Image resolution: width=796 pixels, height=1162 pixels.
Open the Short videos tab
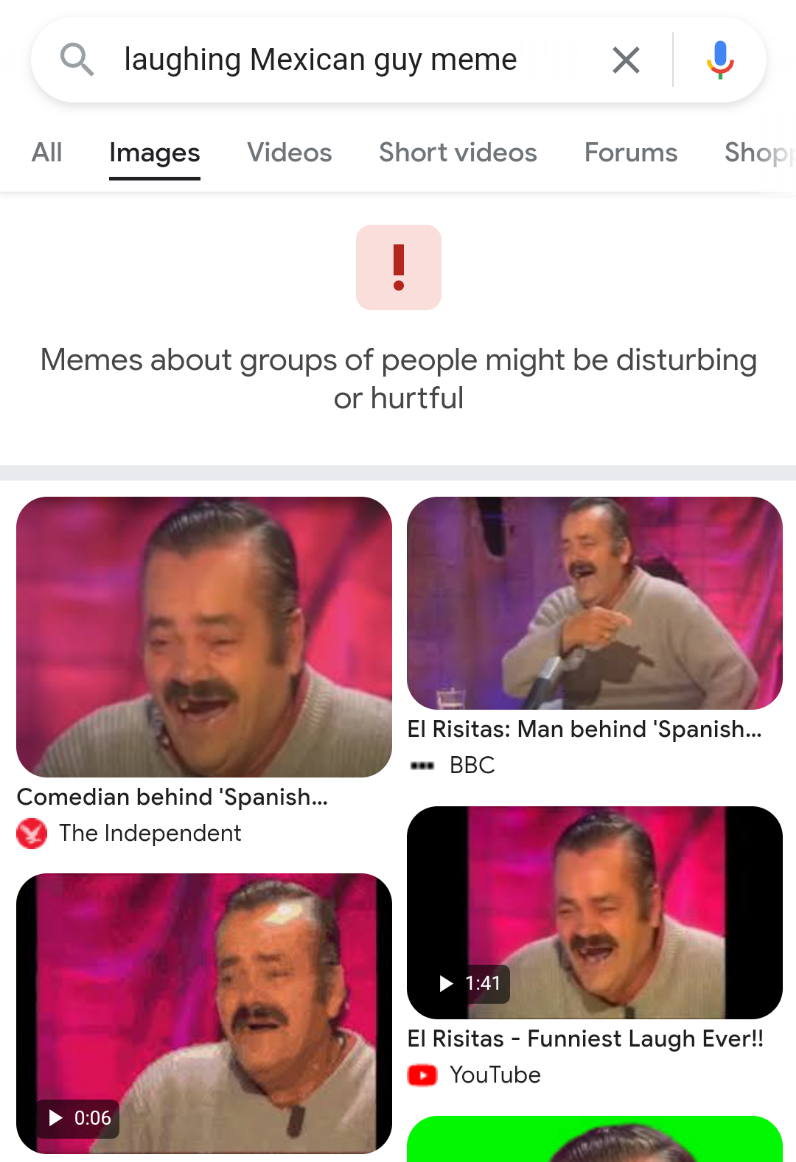458,153
